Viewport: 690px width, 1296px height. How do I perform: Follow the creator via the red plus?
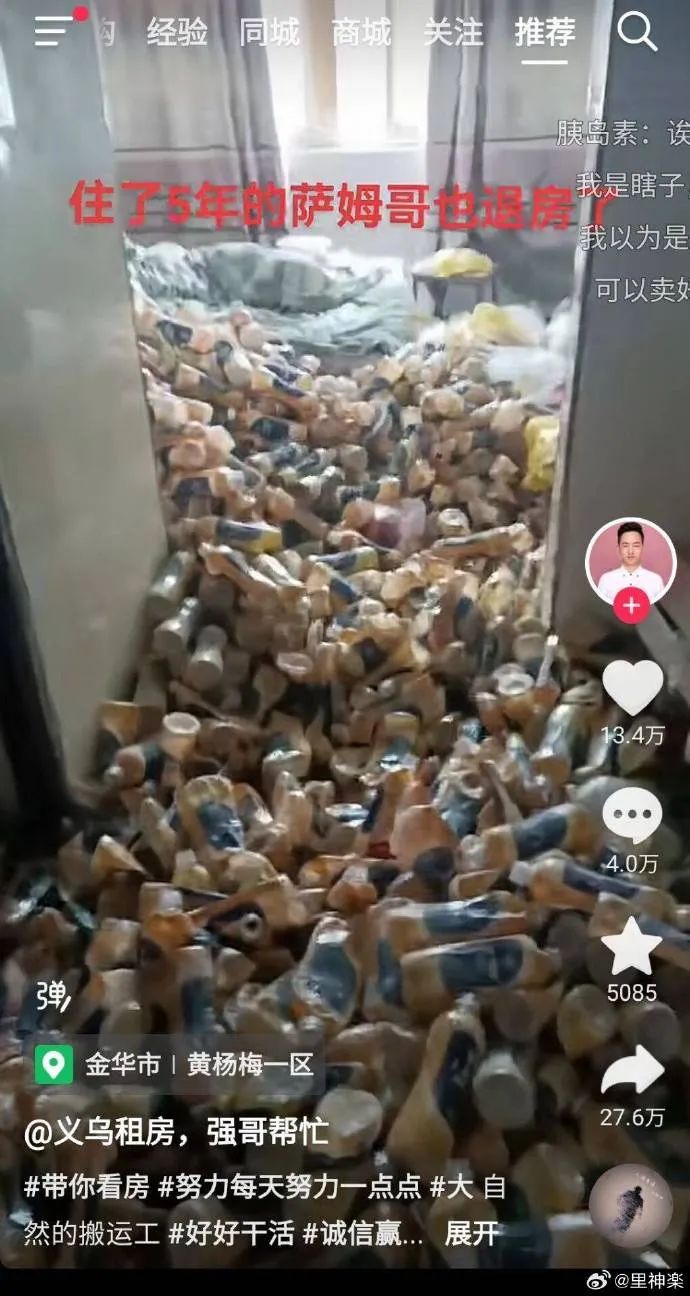[x=630, y=606]
